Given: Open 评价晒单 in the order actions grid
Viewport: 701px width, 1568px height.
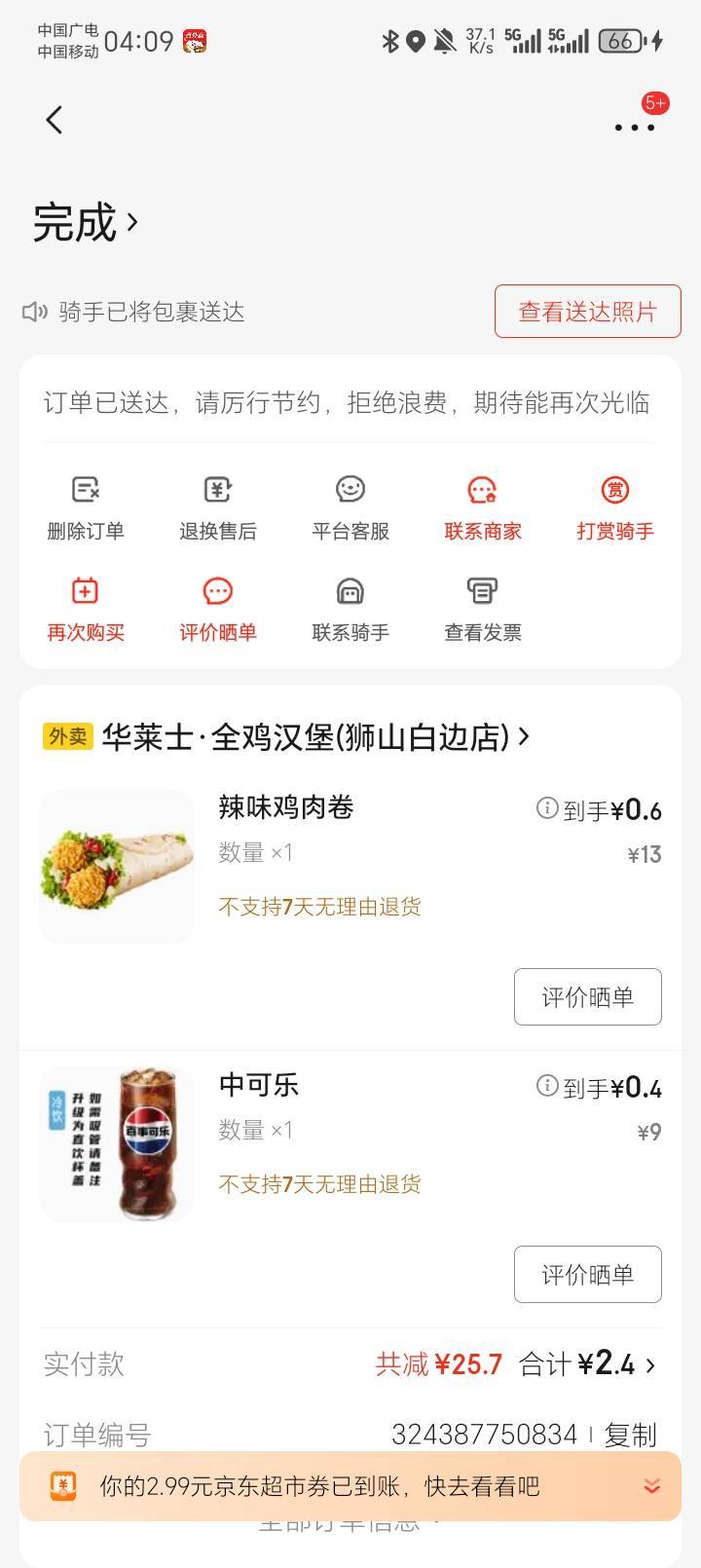Looking at the screenshot, I should pos(218,609).
